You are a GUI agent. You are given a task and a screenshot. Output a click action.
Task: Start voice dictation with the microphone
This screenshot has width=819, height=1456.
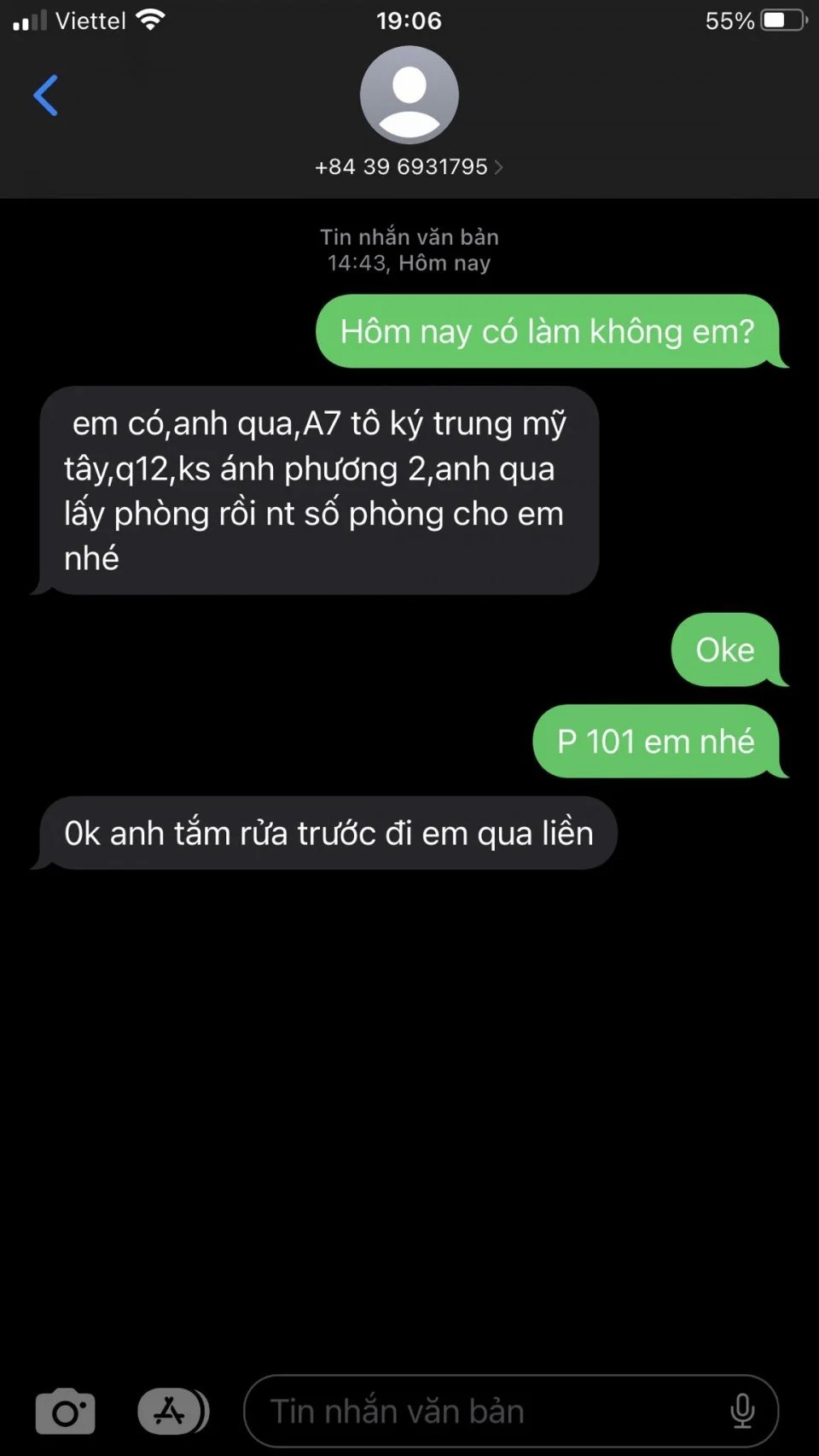click(x=742, y=1412)
